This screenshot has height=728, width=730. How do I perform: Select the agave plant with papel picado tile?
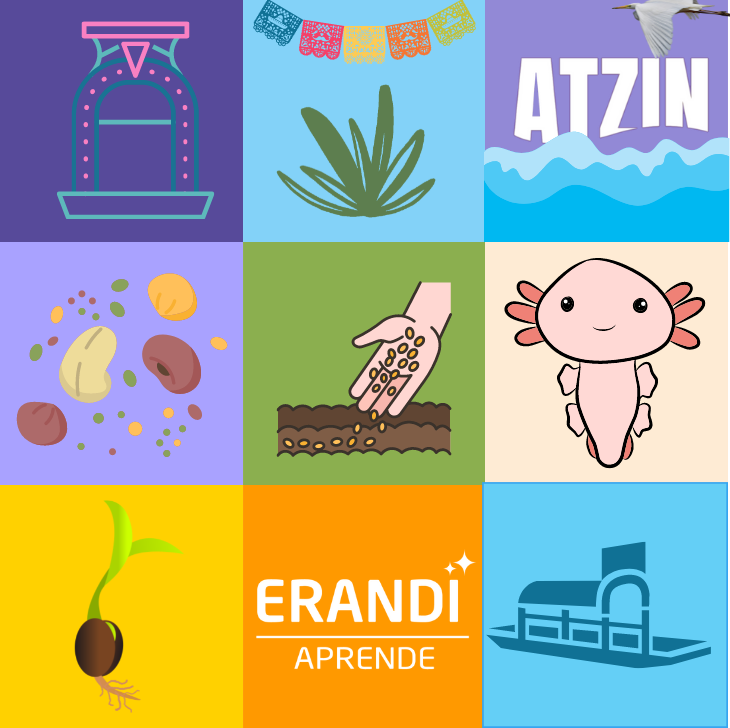363,120
